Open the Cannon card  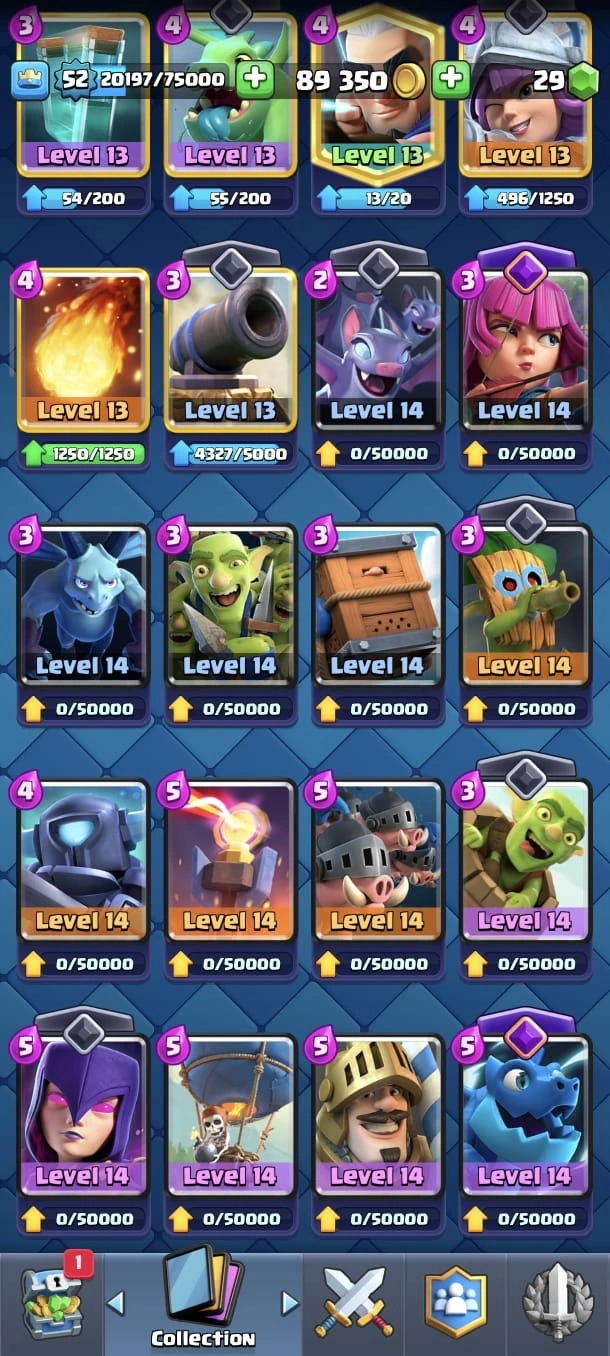click(x=230, y=350)
